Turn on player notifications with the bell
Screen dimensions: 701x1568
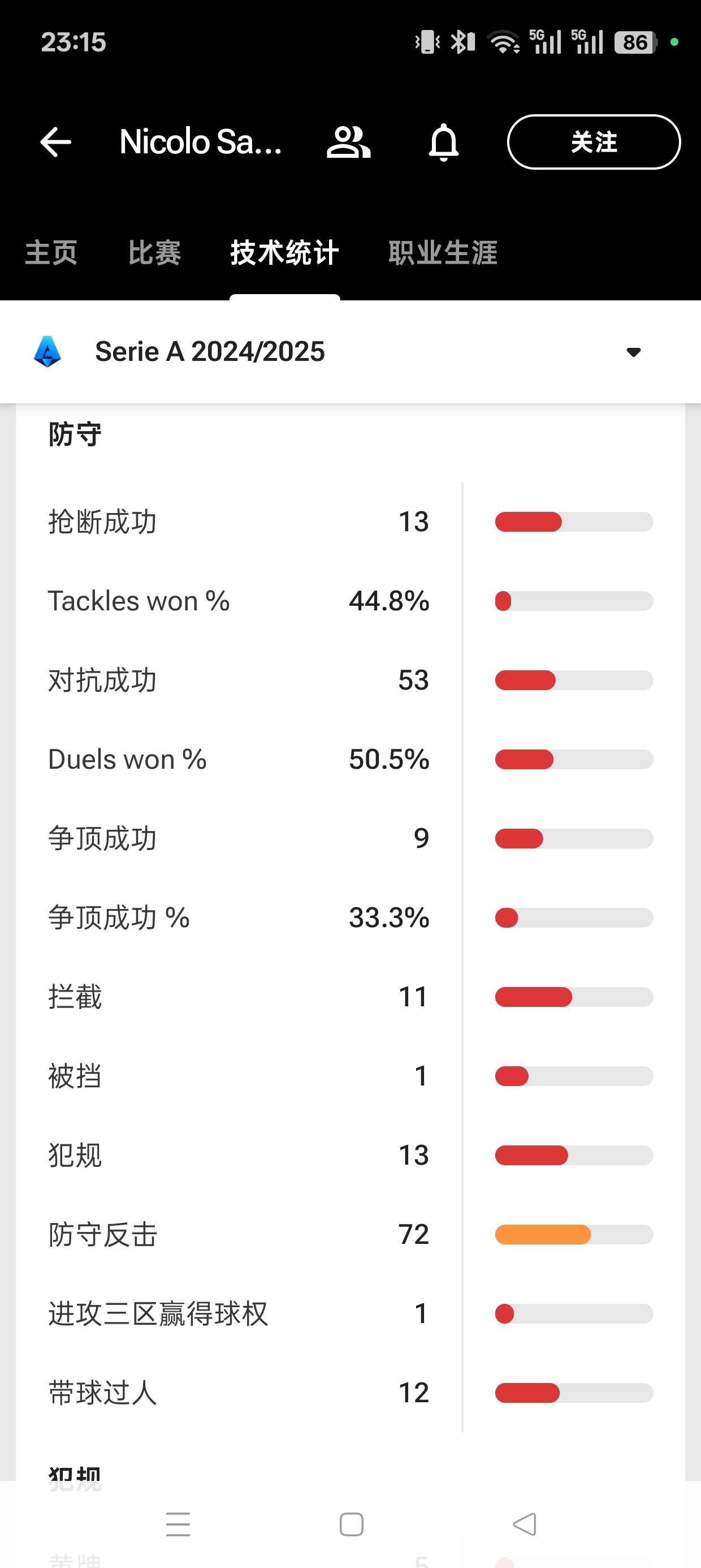click(x=444, y=142)
